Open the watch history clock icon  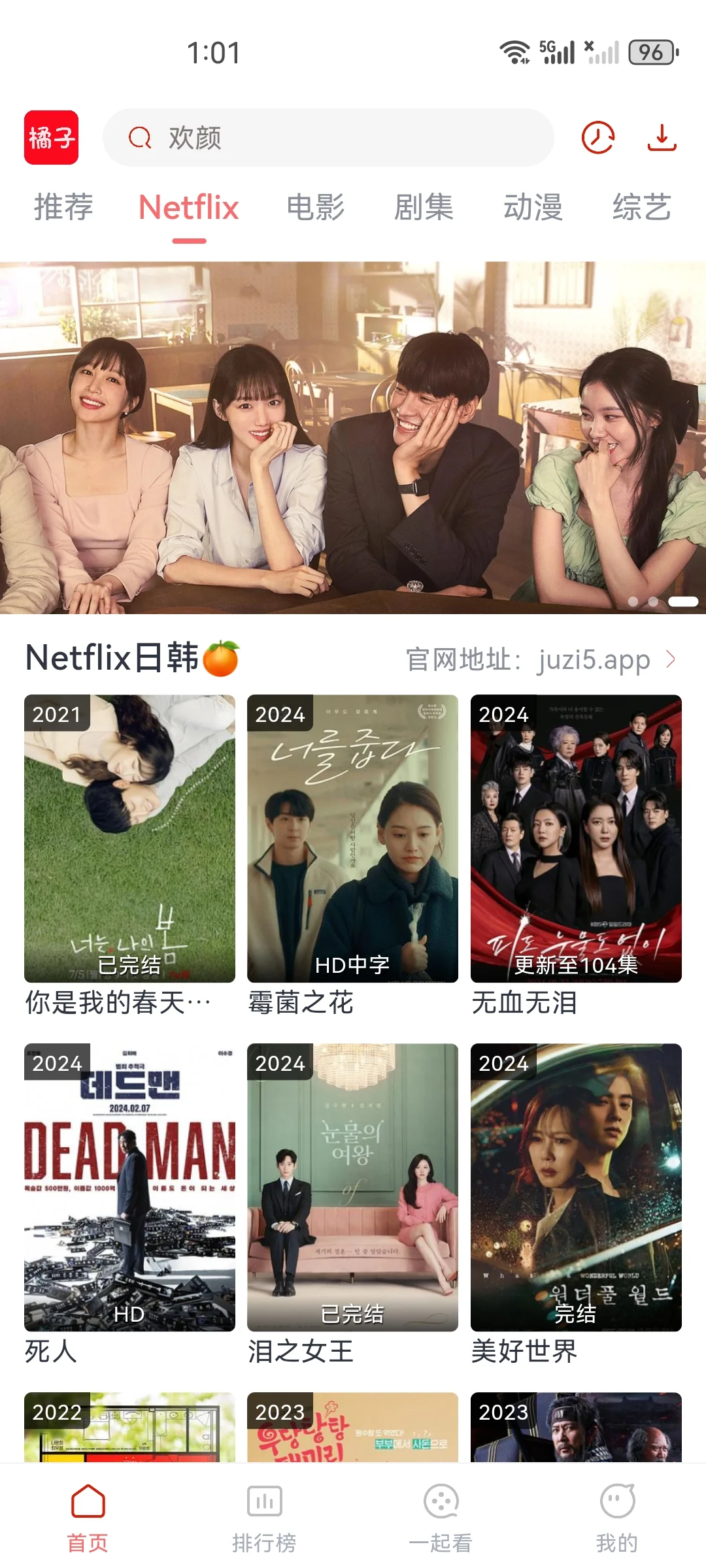pyautogui.click(x=598, y=138)
